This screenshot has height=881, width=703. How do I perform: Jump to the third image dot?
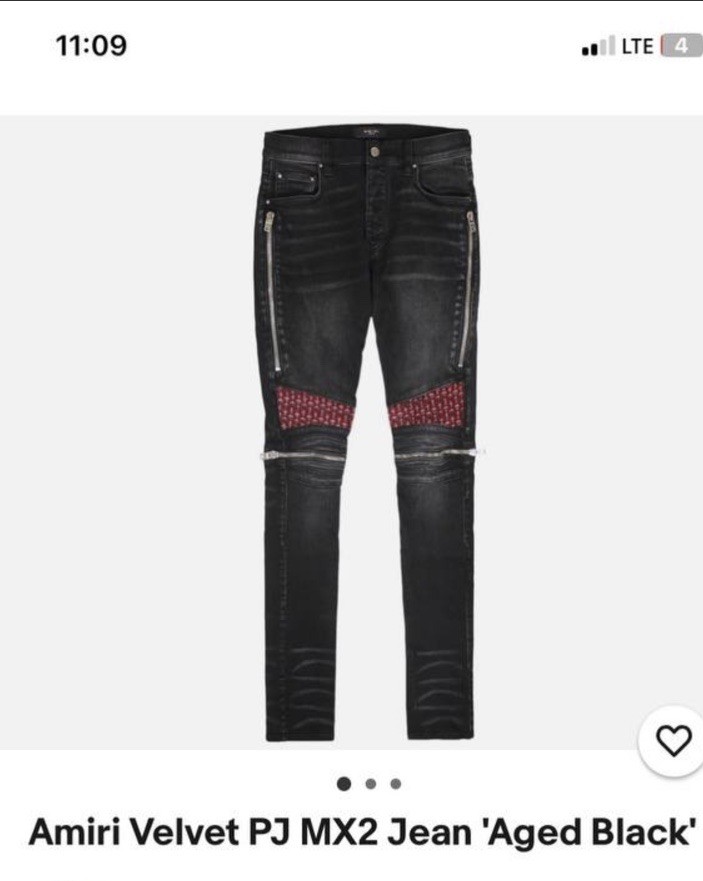click(x=396, y=784)
